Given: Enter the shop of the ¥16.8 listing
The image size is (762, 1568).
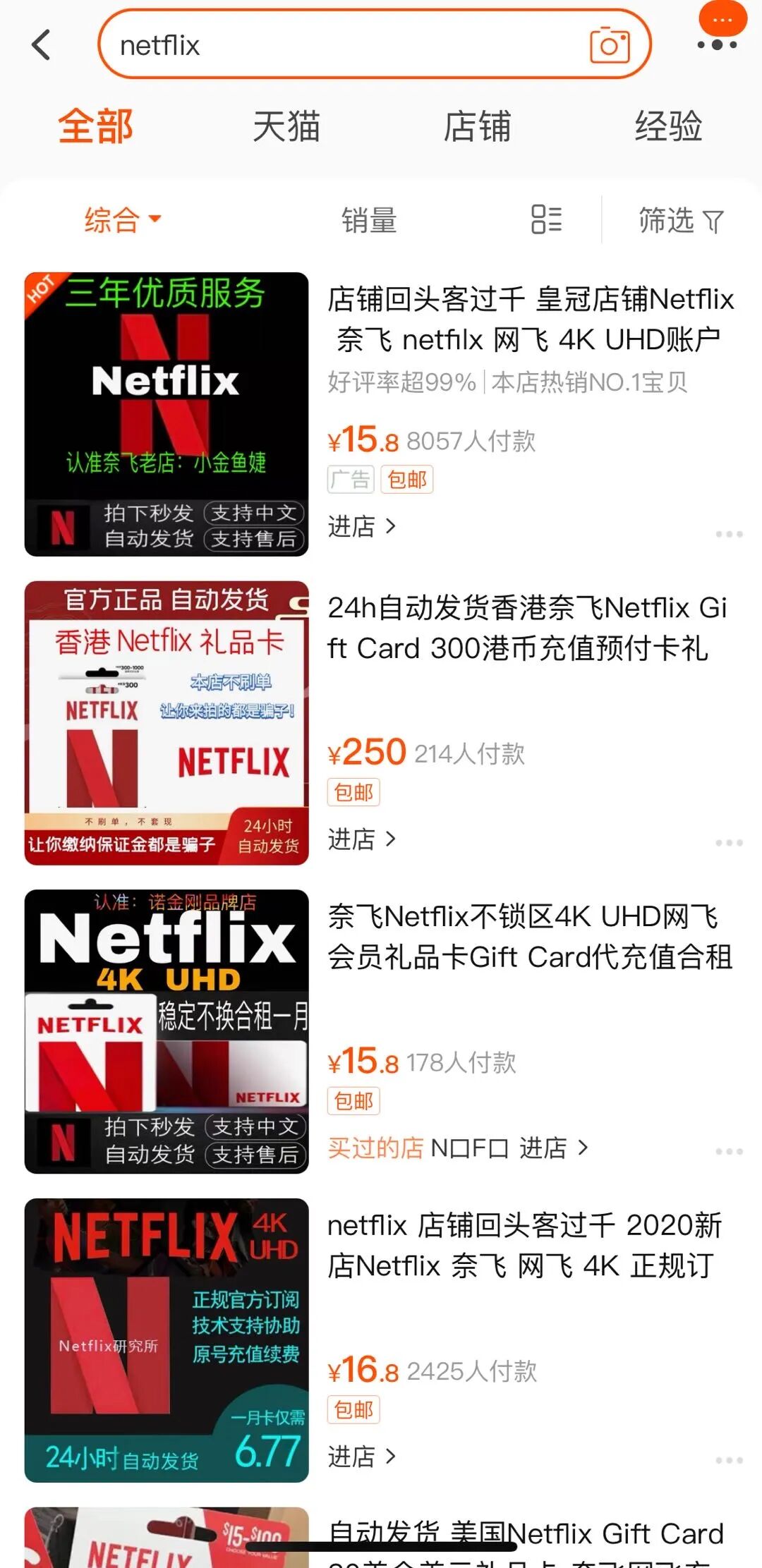Looking at the screenshot, I should (x=361, y=1456).
